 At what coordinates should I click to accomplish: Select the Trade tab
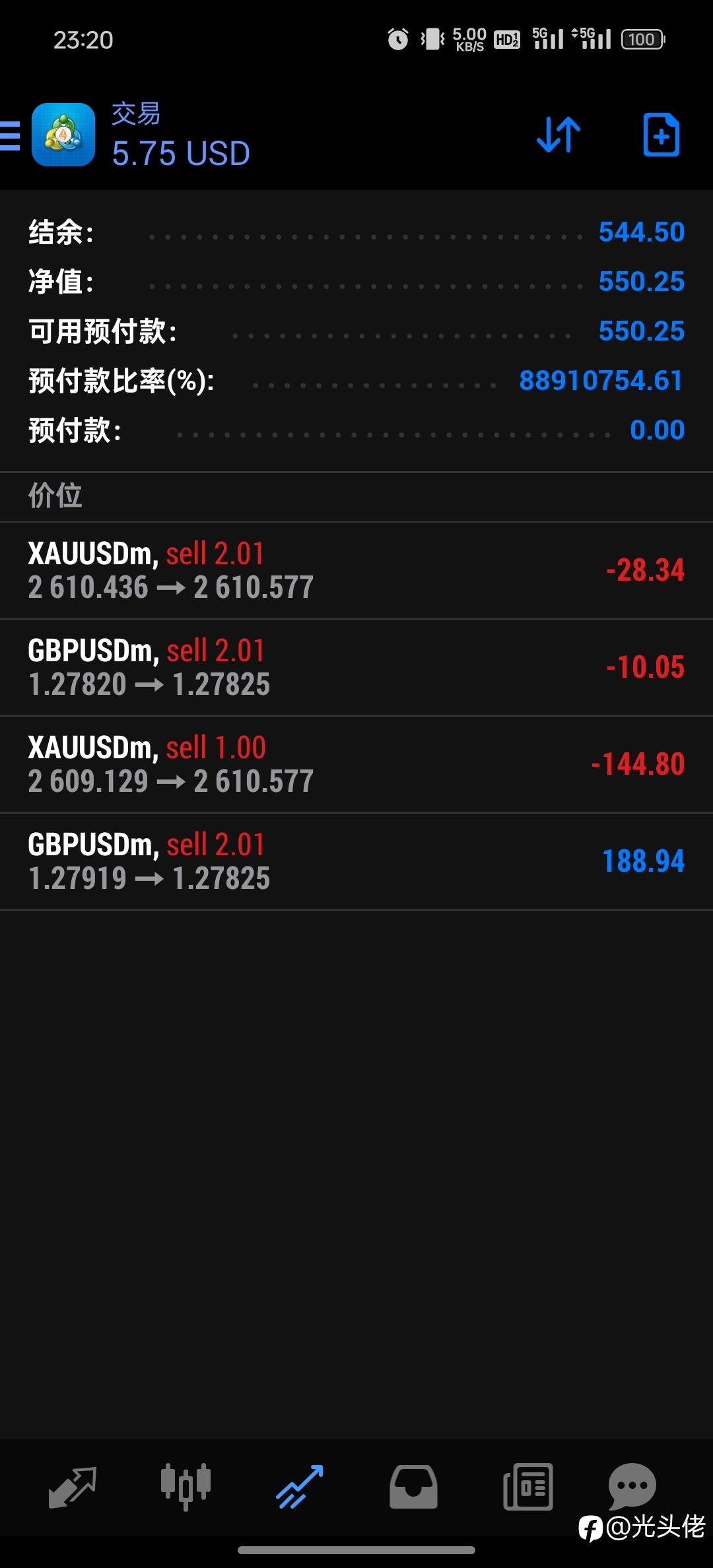pyautogui.click(x=300, y=1487)
